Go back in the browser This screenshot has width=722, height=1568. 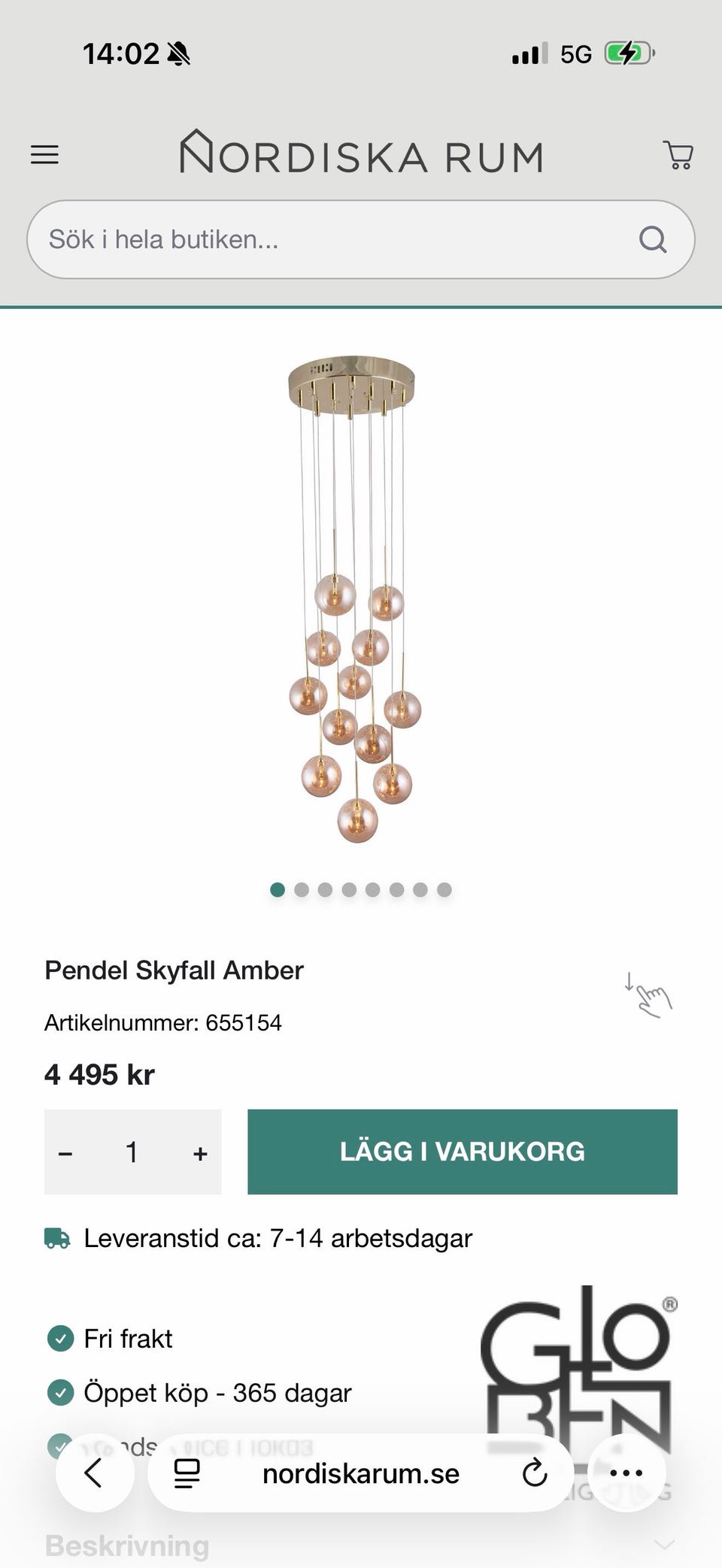click(95, 1473)
